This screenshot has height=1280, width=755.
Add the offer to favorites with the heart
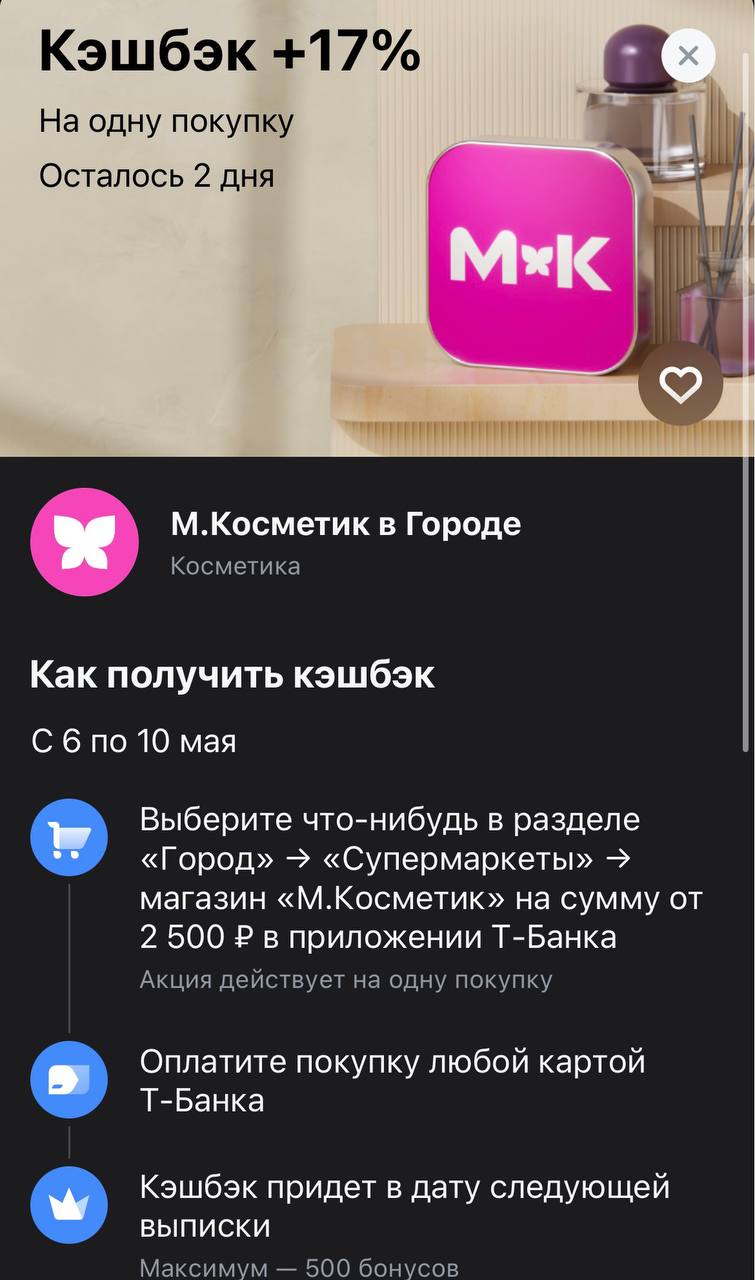(x=680, y=385)
